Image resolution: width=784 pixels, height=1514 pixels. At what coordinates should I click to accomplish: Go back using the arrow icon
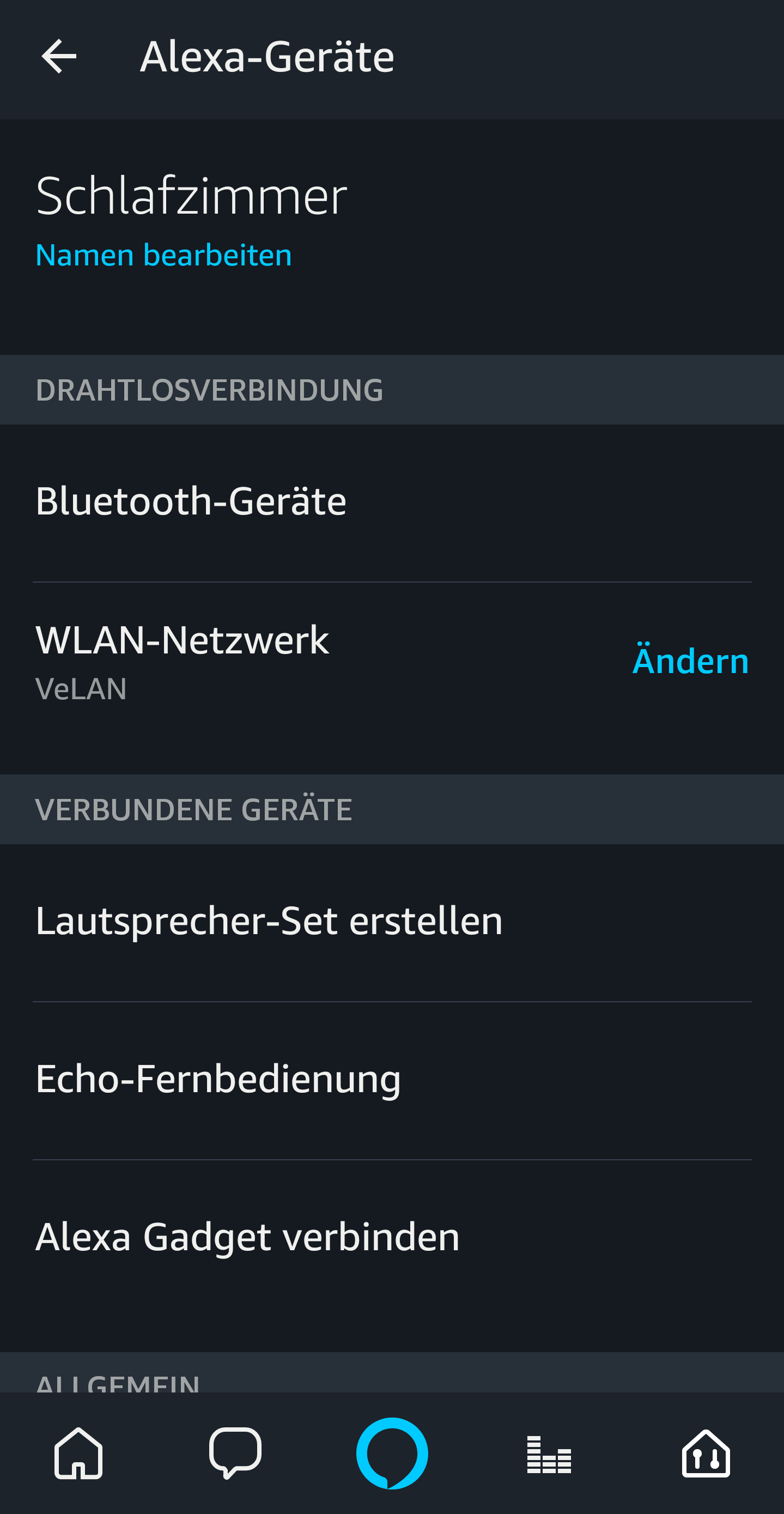point(59,57)
